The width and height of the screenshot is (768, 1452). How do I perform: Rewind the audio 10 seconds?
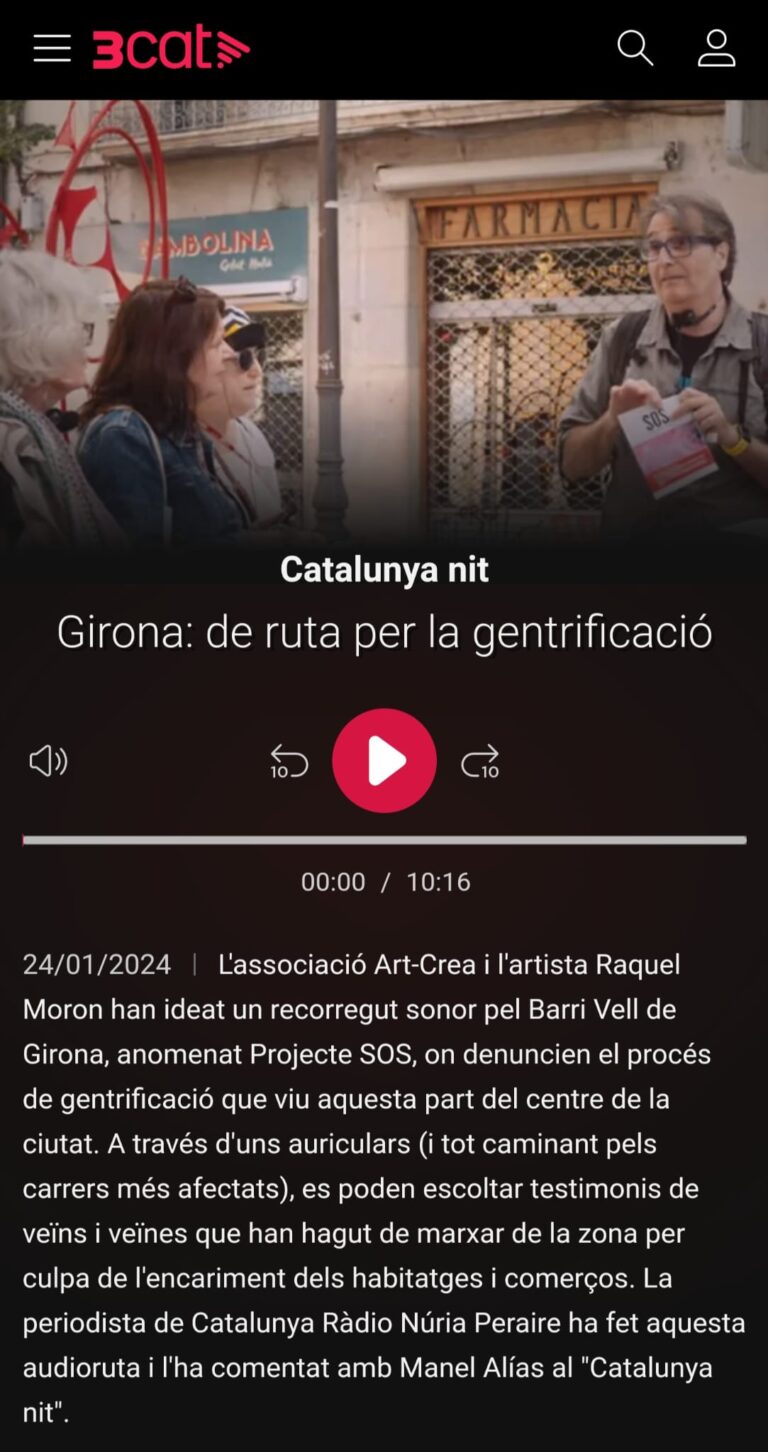[289, 762]
